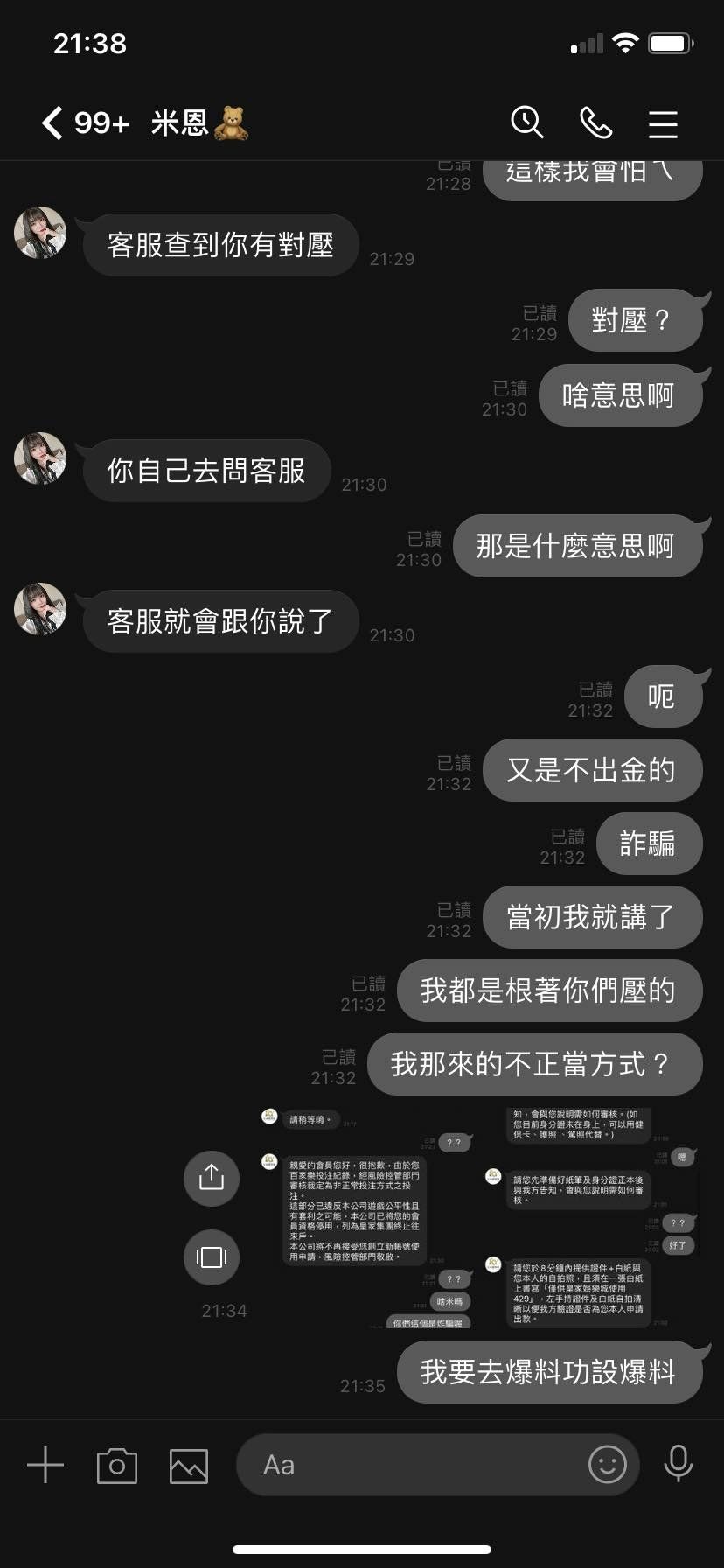Share the sent screenshots

coord(212,1178)
